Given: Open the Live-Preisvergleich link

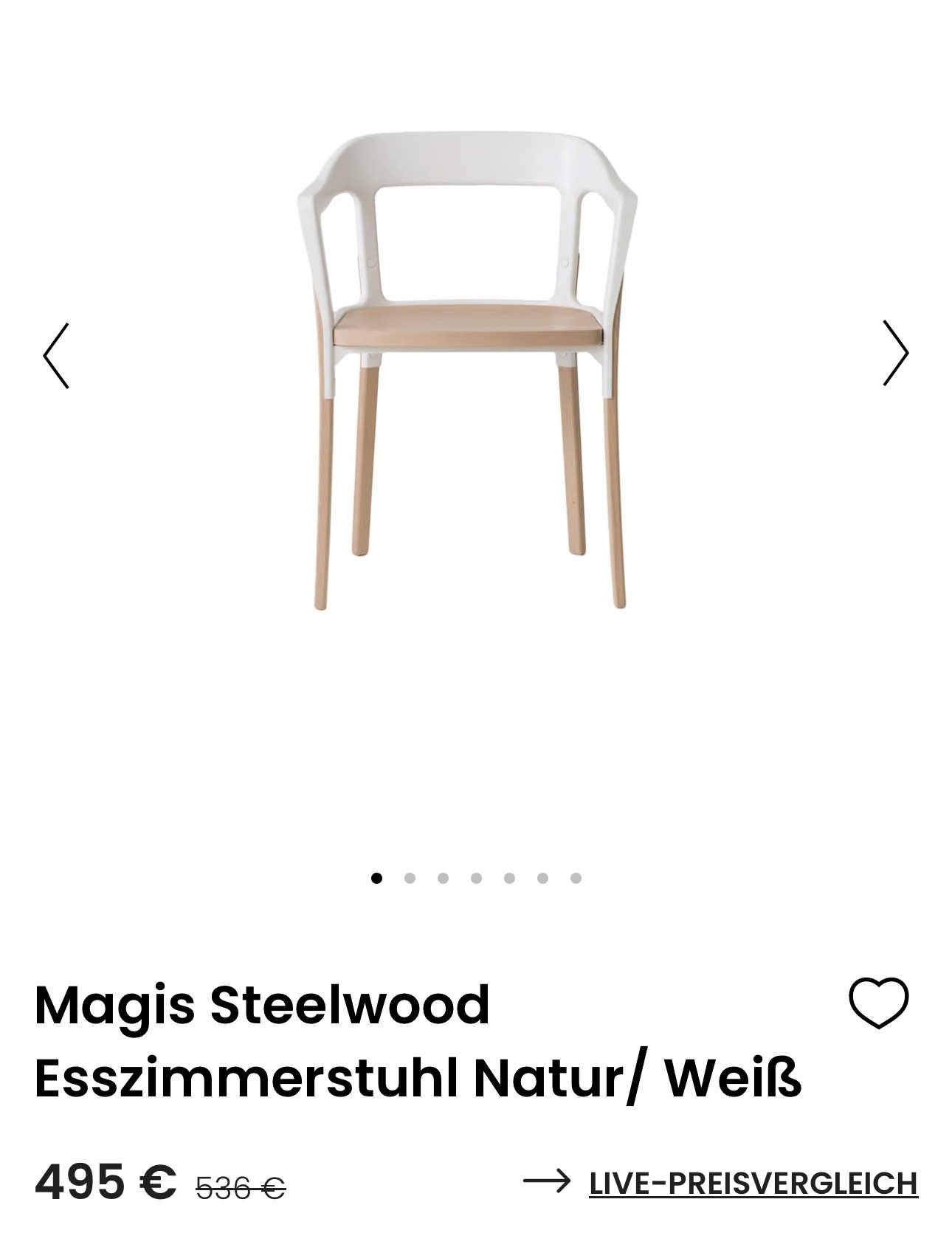Looking at the screenshot, I should click(x=753, y=1183).
